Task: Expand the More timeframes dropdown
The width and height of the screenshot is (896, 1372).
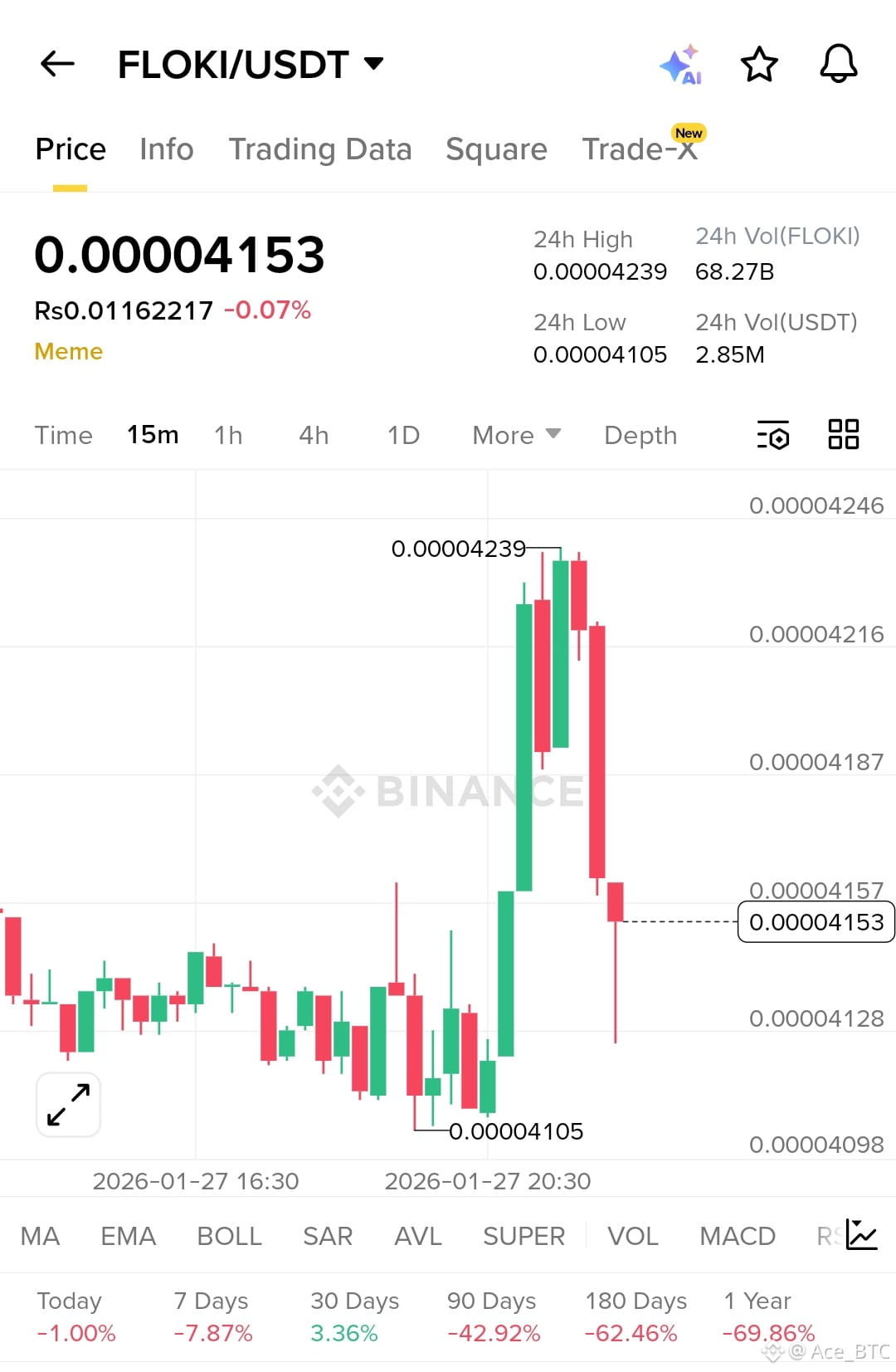Action: coord(514,434)
